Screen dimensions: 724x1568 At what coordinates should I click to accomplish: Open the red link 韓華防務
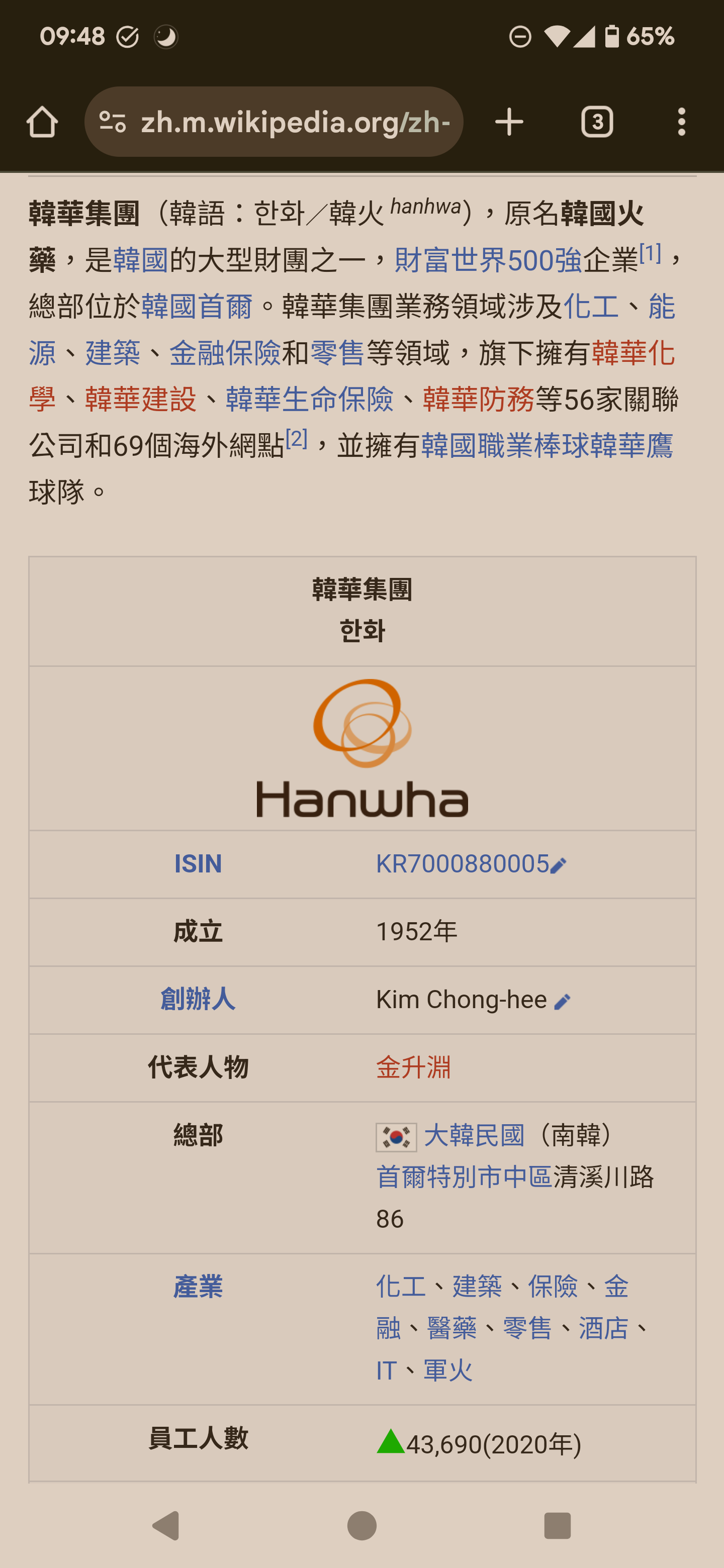pyautogui.click(x=478, y=400)
